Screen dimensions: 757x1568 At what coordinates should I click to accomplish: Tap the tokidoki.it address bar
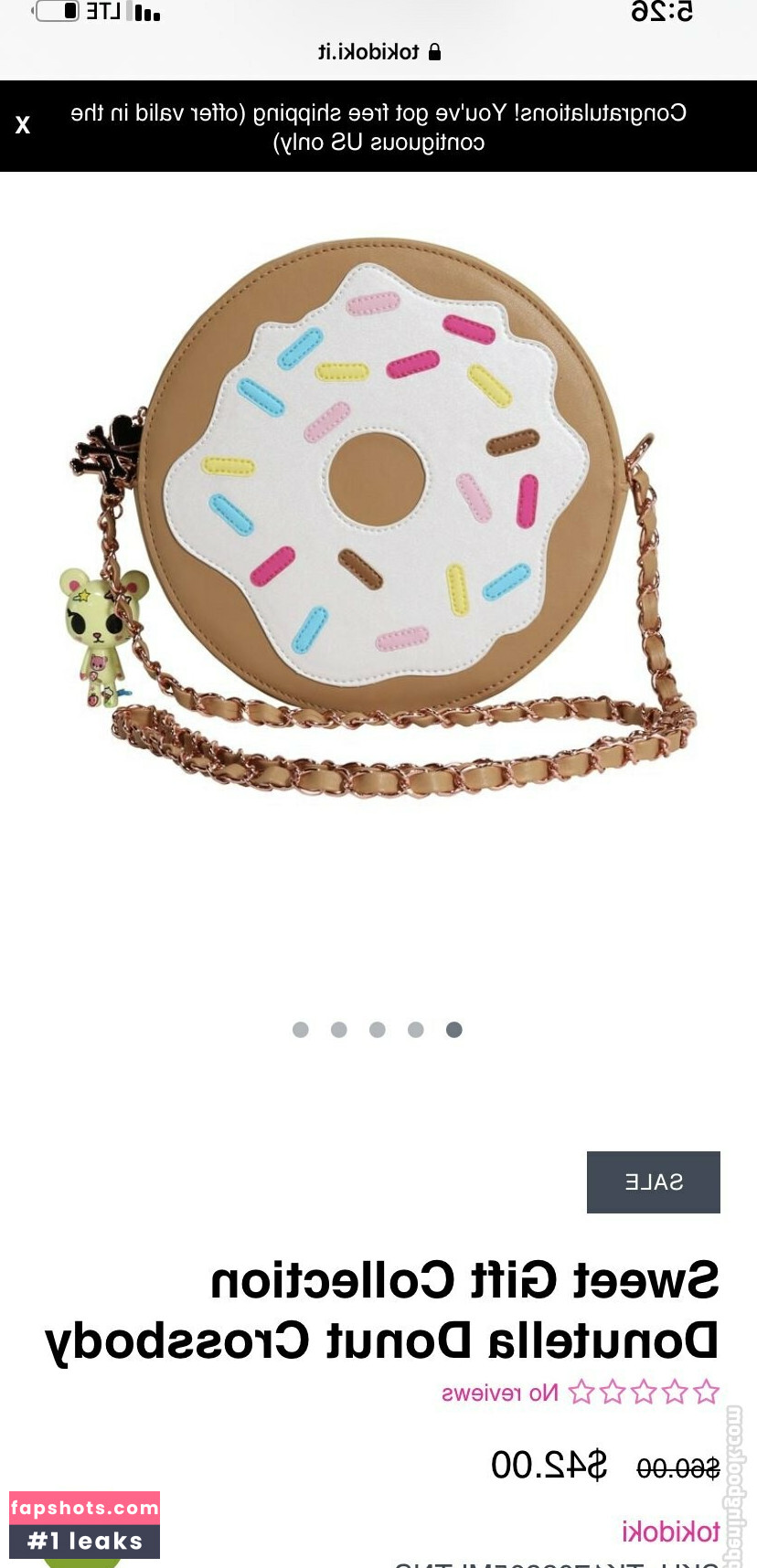pos(378,52)
